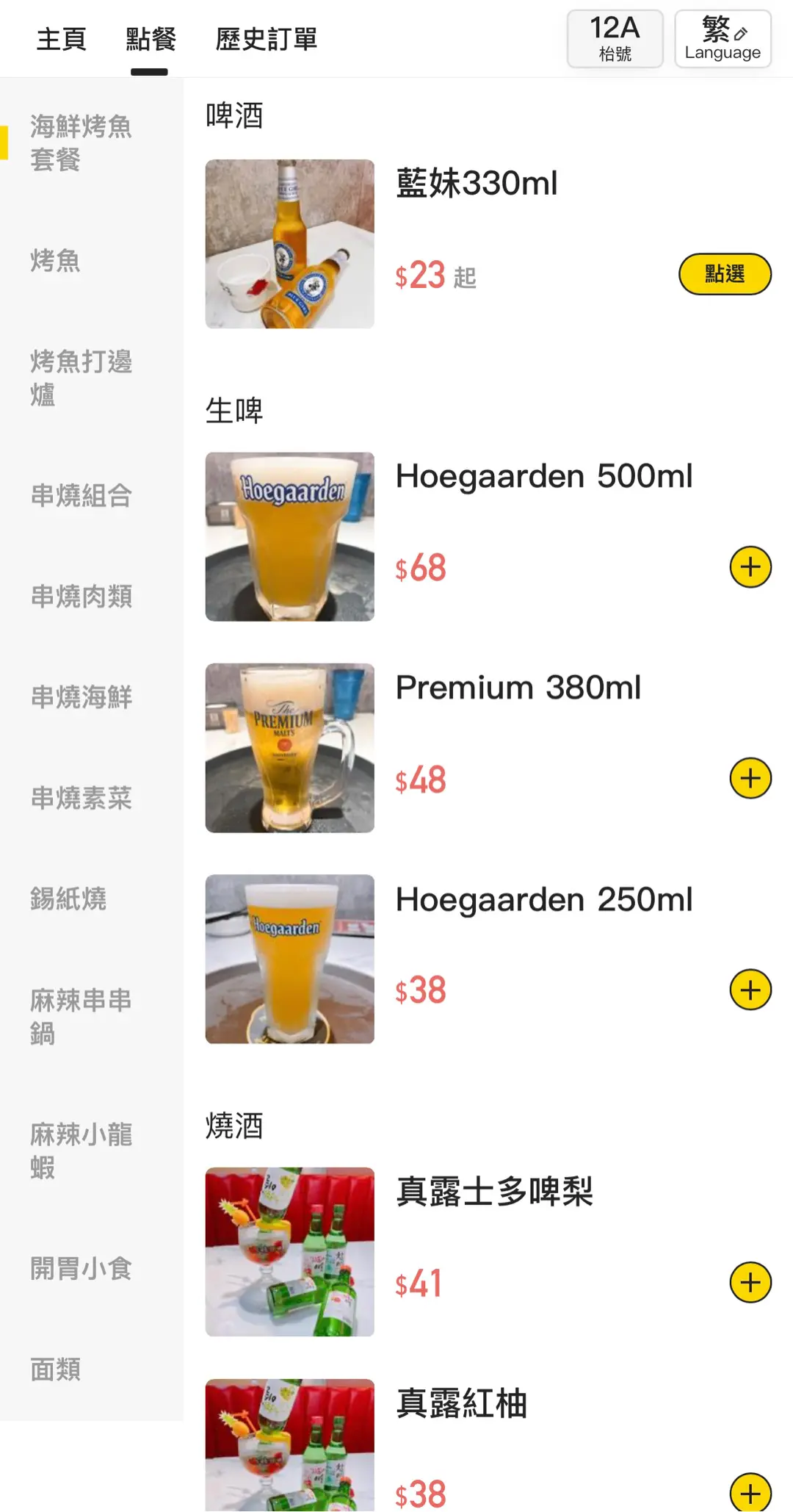This screenshot has height=1512, width=793.
Task: Go to the 錫紙燒 category
Action: pyautogui.click(x=68, y=899)
